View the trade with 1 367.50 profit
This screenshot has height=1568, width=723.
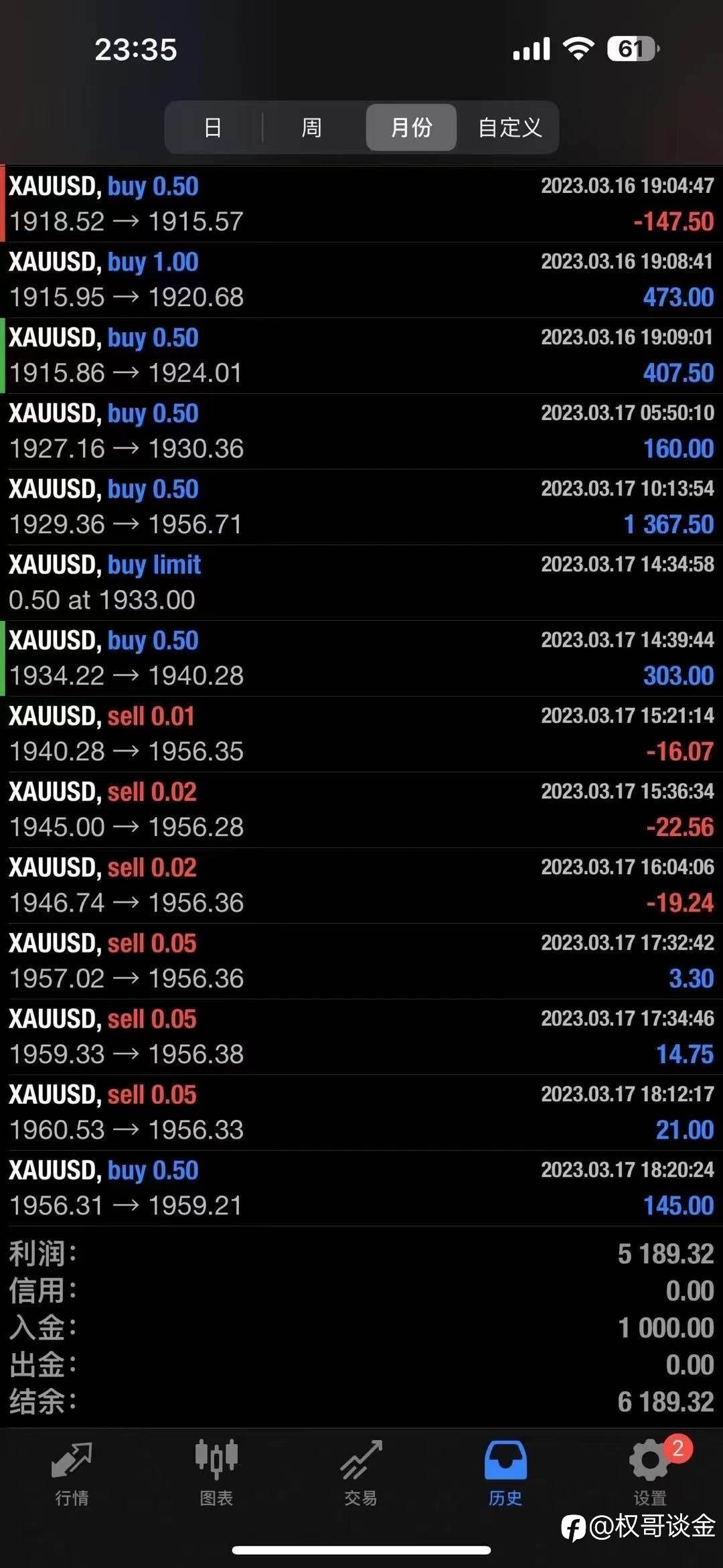coord(361,507)
